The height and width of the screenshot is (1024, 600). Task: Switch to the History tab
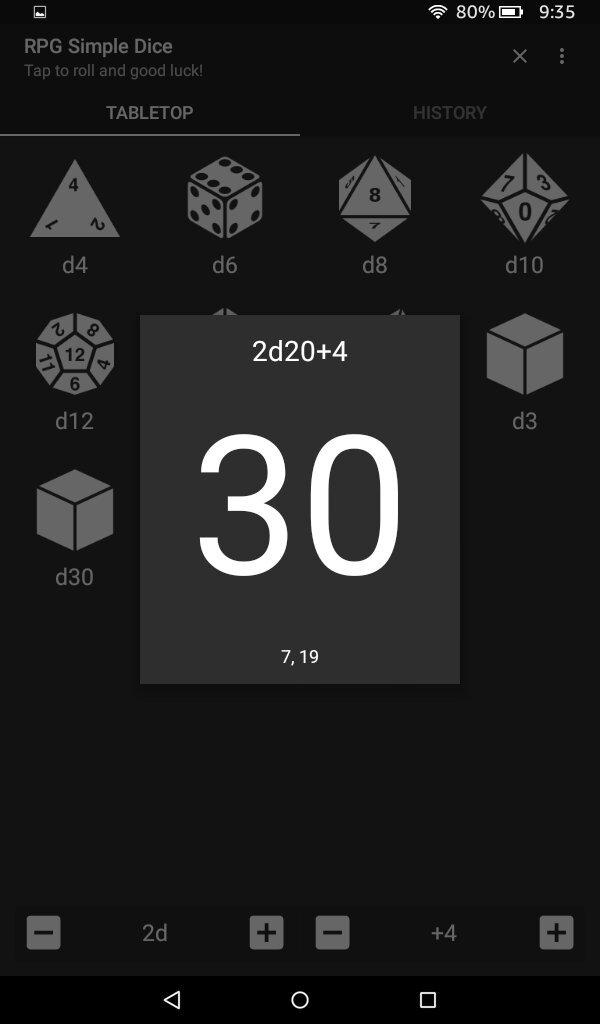point(449,113)
